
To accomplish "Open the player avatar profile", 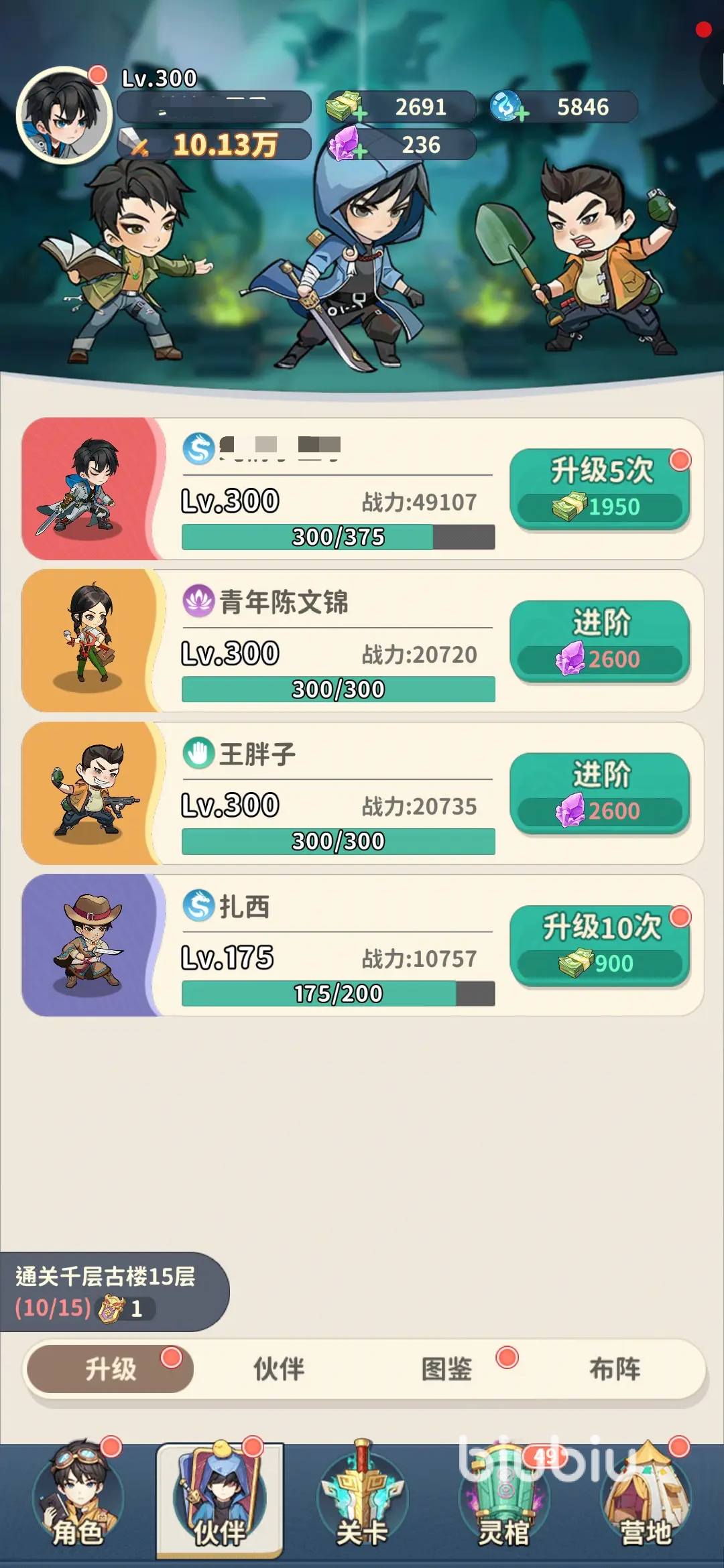I will (64, 115).
